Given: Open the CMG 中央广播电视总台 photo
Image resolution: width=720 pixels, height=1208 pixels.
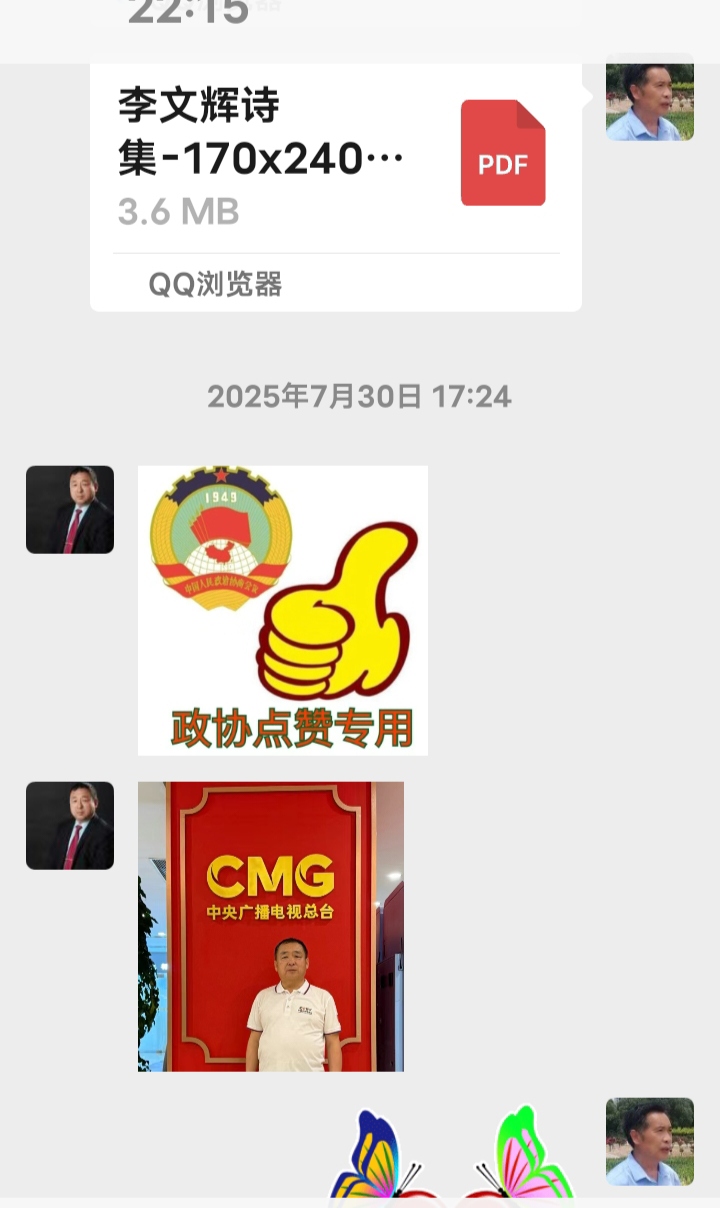Looking at the screenshot, I should click(x=270, y=926).
